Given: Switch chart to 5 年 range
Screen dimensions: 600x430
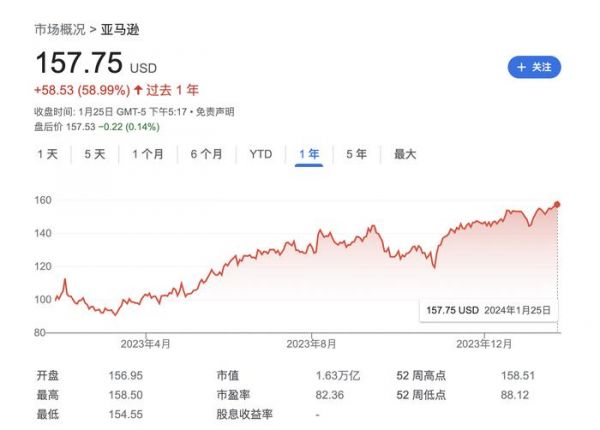Looking at the screenshot, I should [x=356, y=154].
